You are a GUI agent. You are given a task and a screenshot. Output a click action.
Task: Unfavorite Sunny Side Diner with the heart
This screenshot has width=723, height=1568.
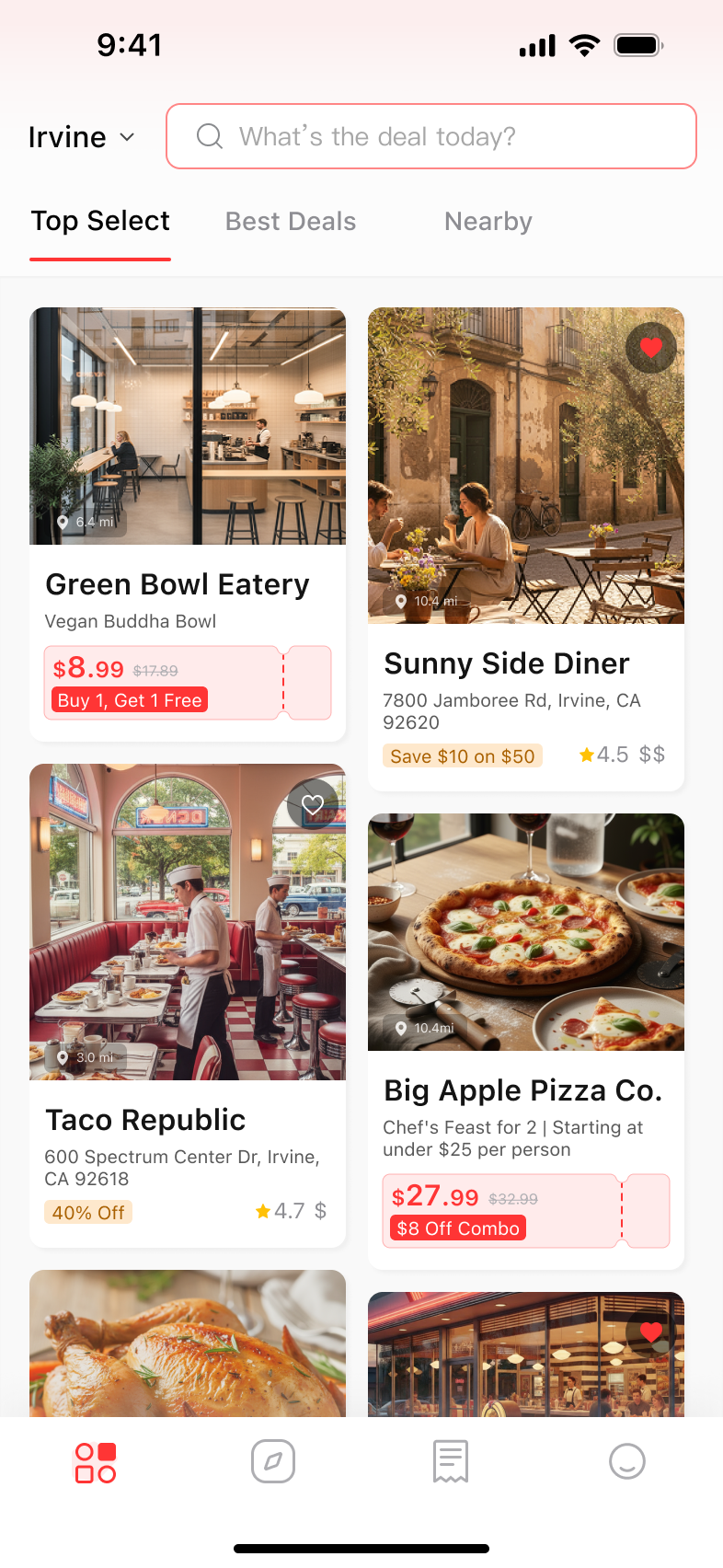[x=651, y=348]
